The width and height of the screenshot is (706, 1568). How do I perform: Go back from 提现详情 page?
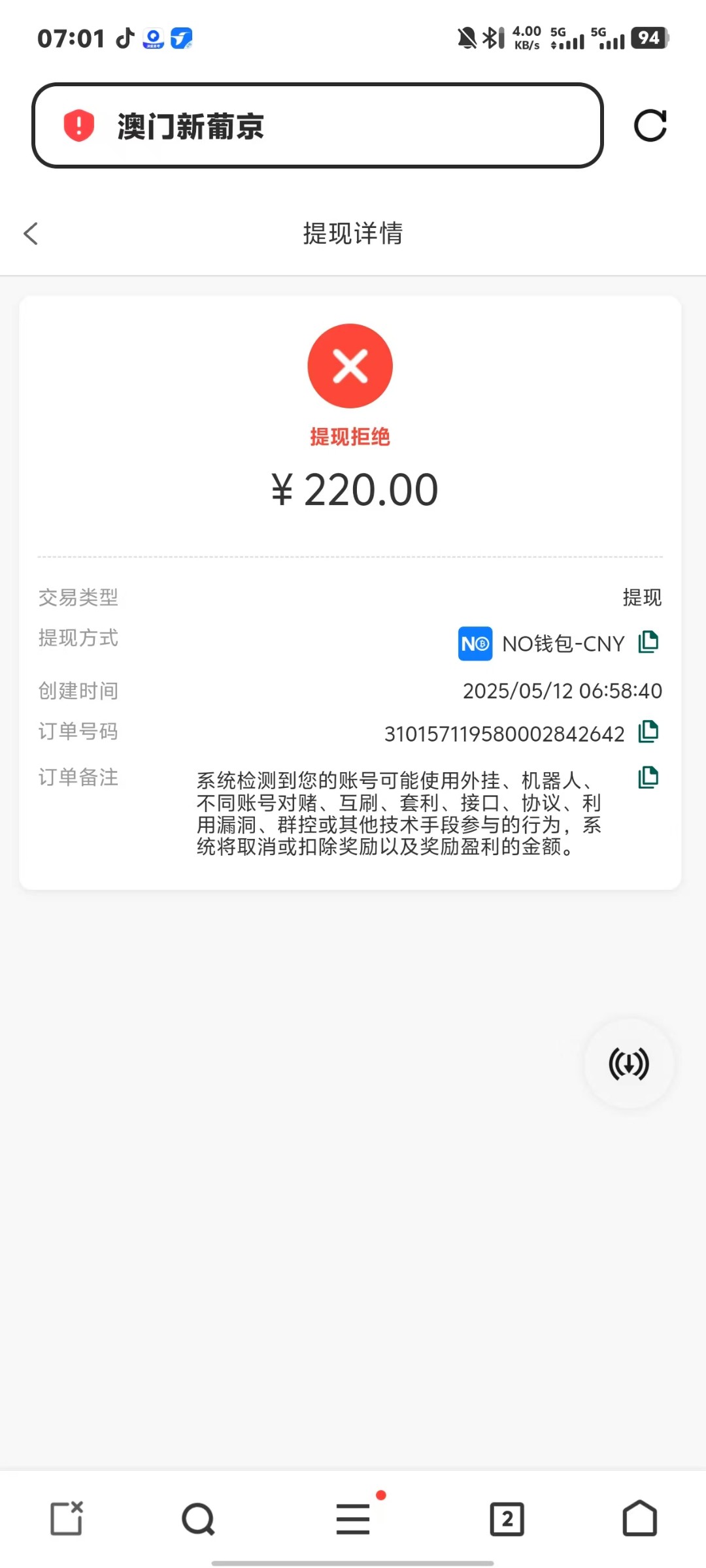(x=31, y=233)
